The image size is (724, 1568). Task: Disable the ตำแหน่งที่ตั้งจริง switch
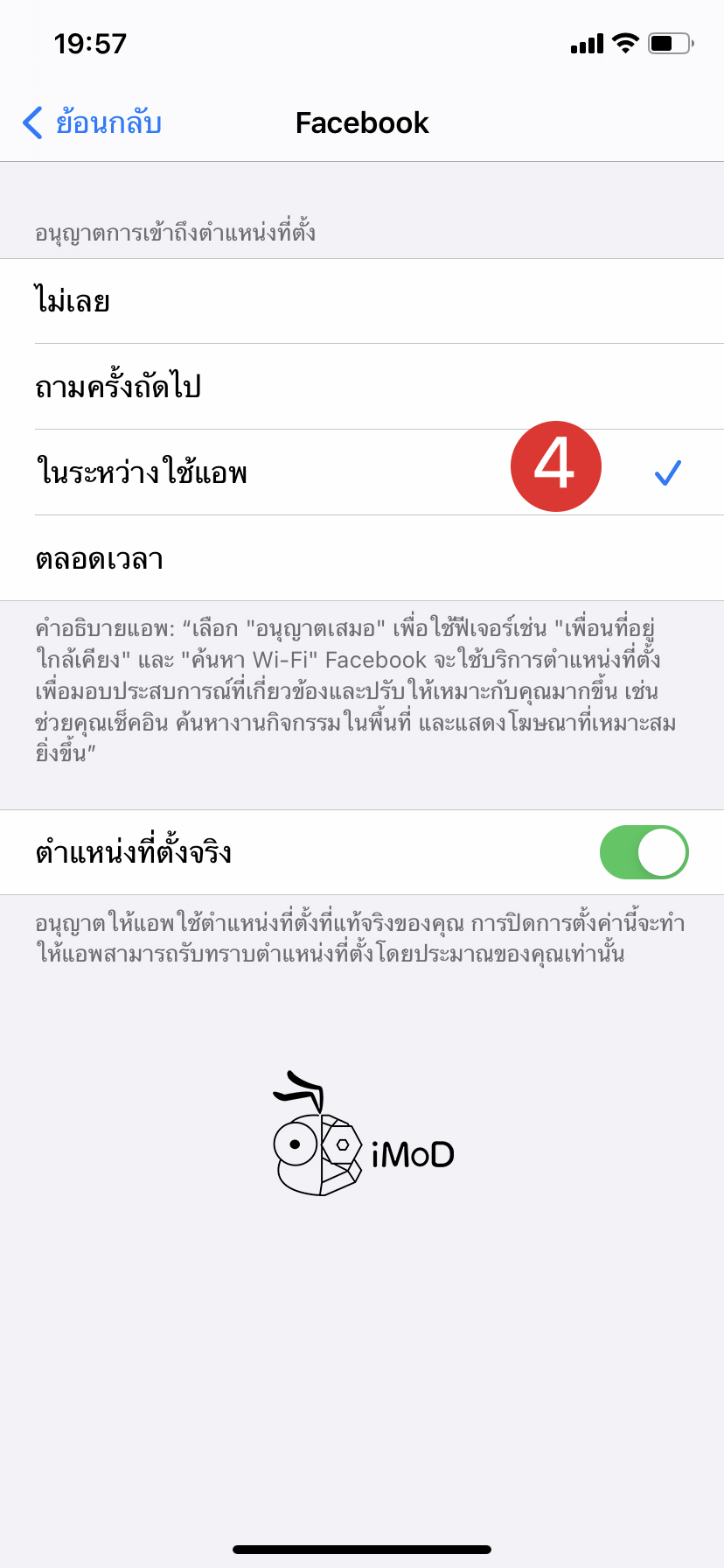tap(644, 851)
